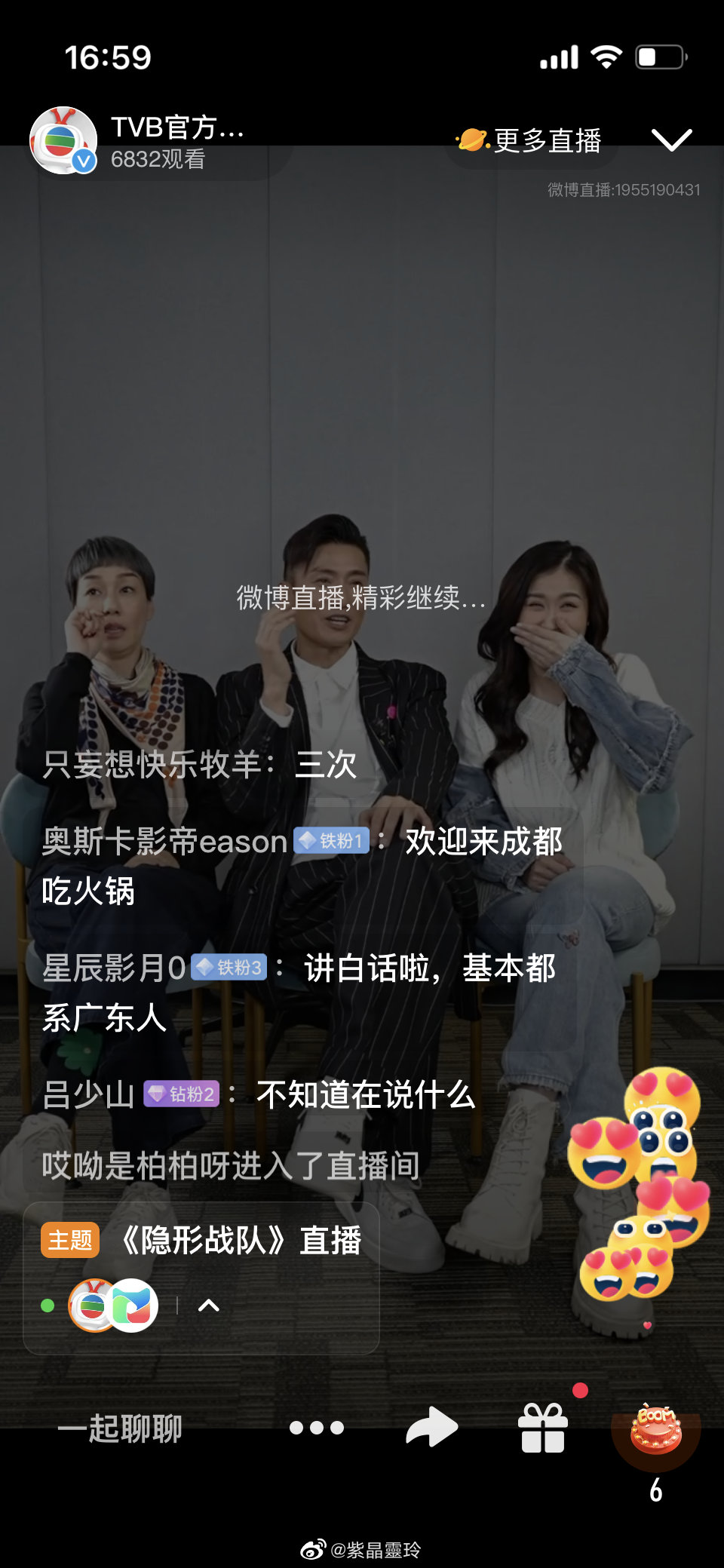This screenshot has height=1568, width=724.
Task: Tap the top-right down chevron
Action: 670,140
